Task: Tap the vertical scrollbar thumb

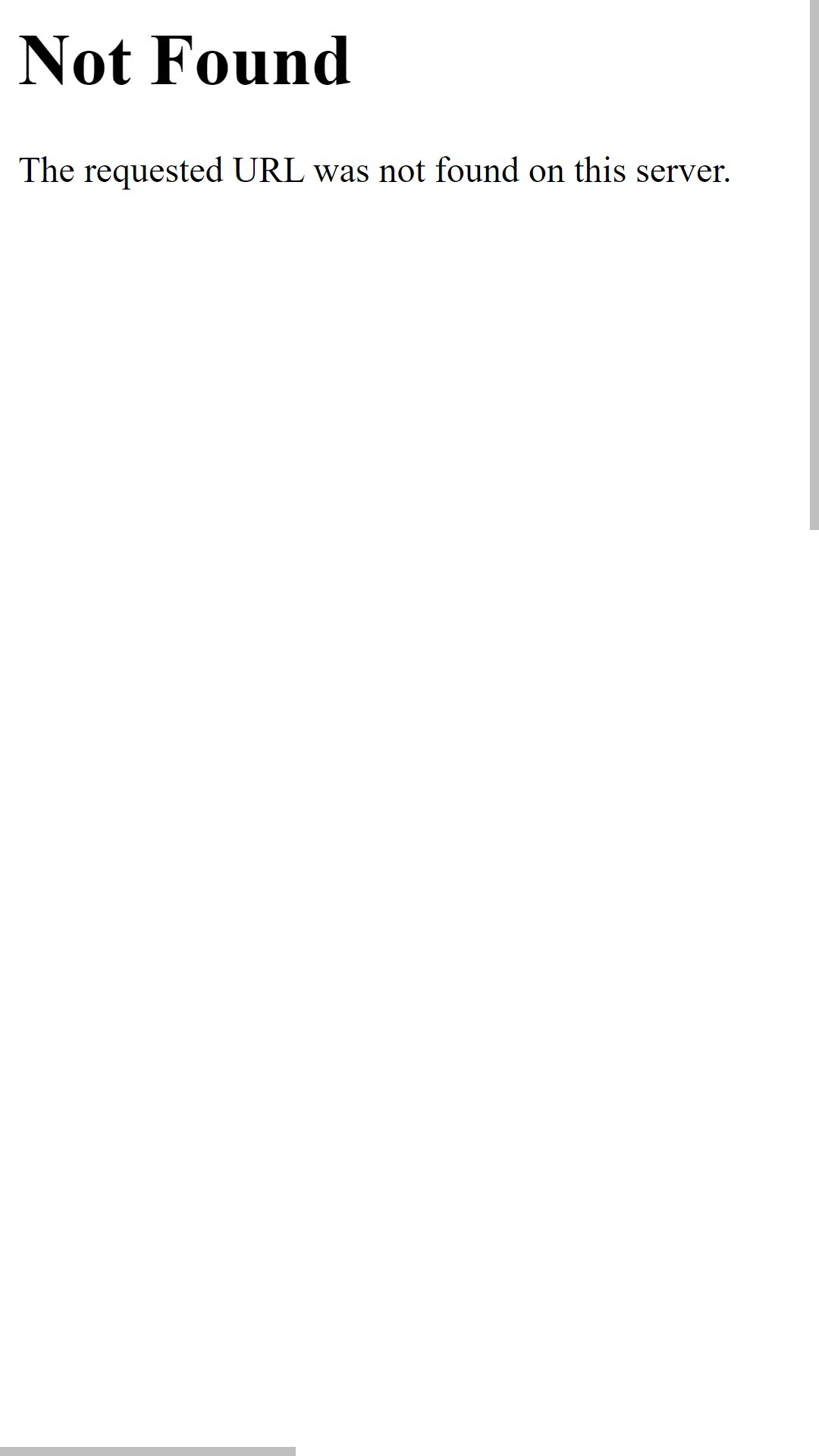Action: point(814,265)
